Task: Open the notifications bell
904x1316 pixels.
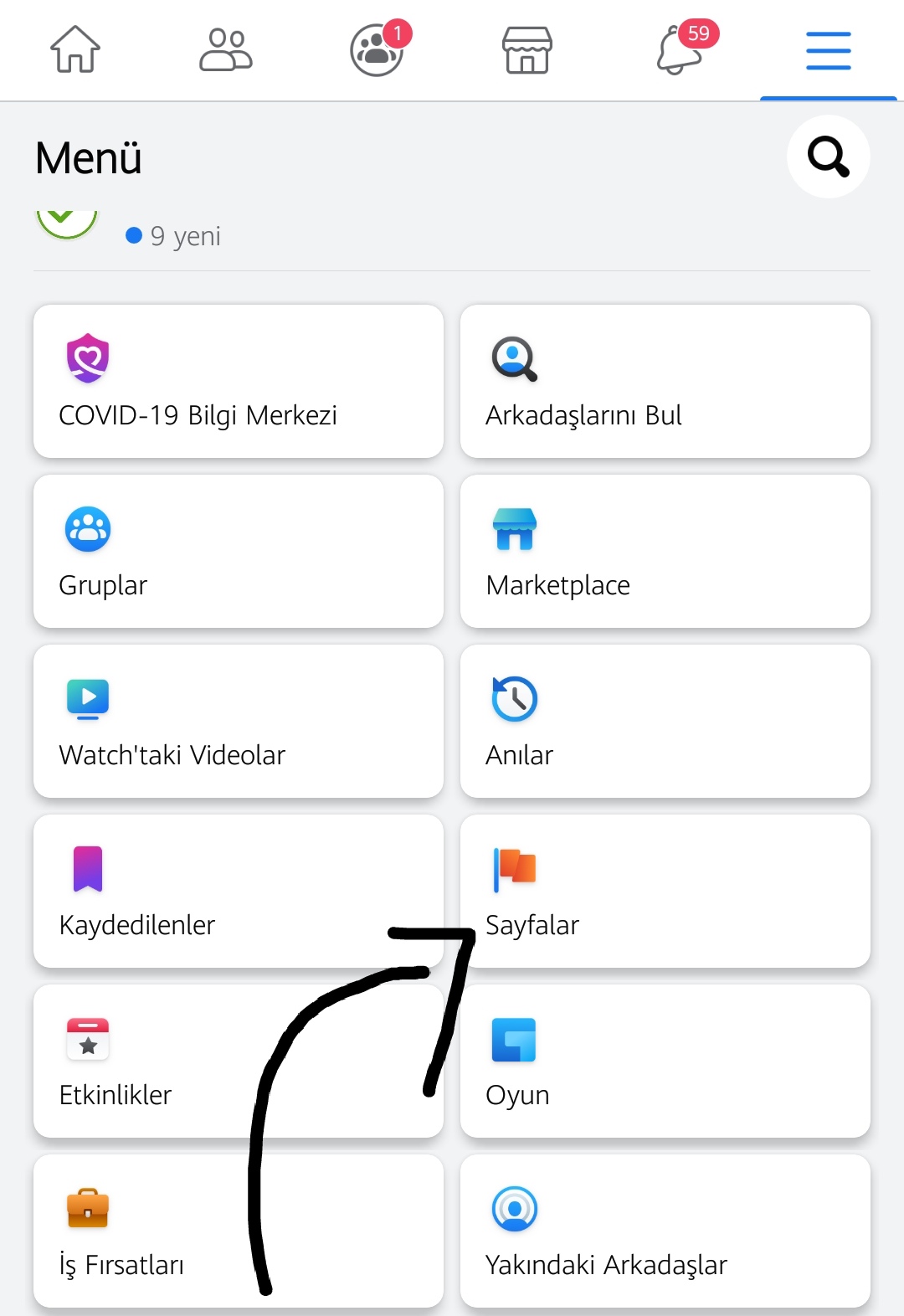Action: point(680,50)
